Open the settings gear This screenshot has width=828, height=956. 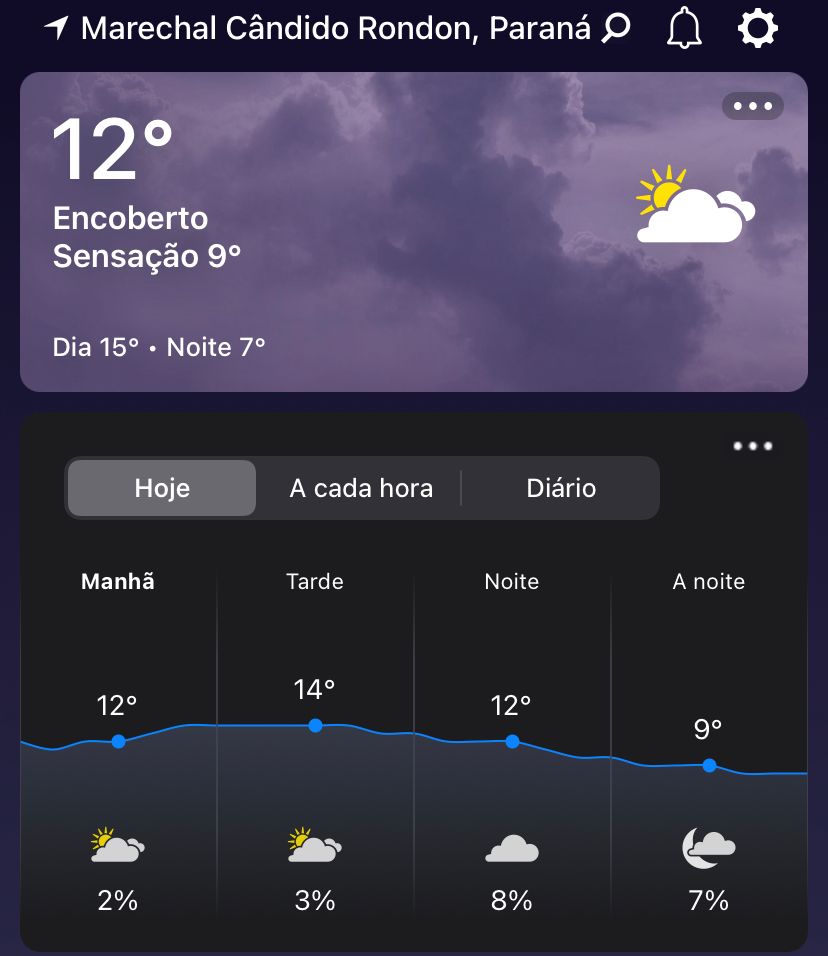point(757,29)
